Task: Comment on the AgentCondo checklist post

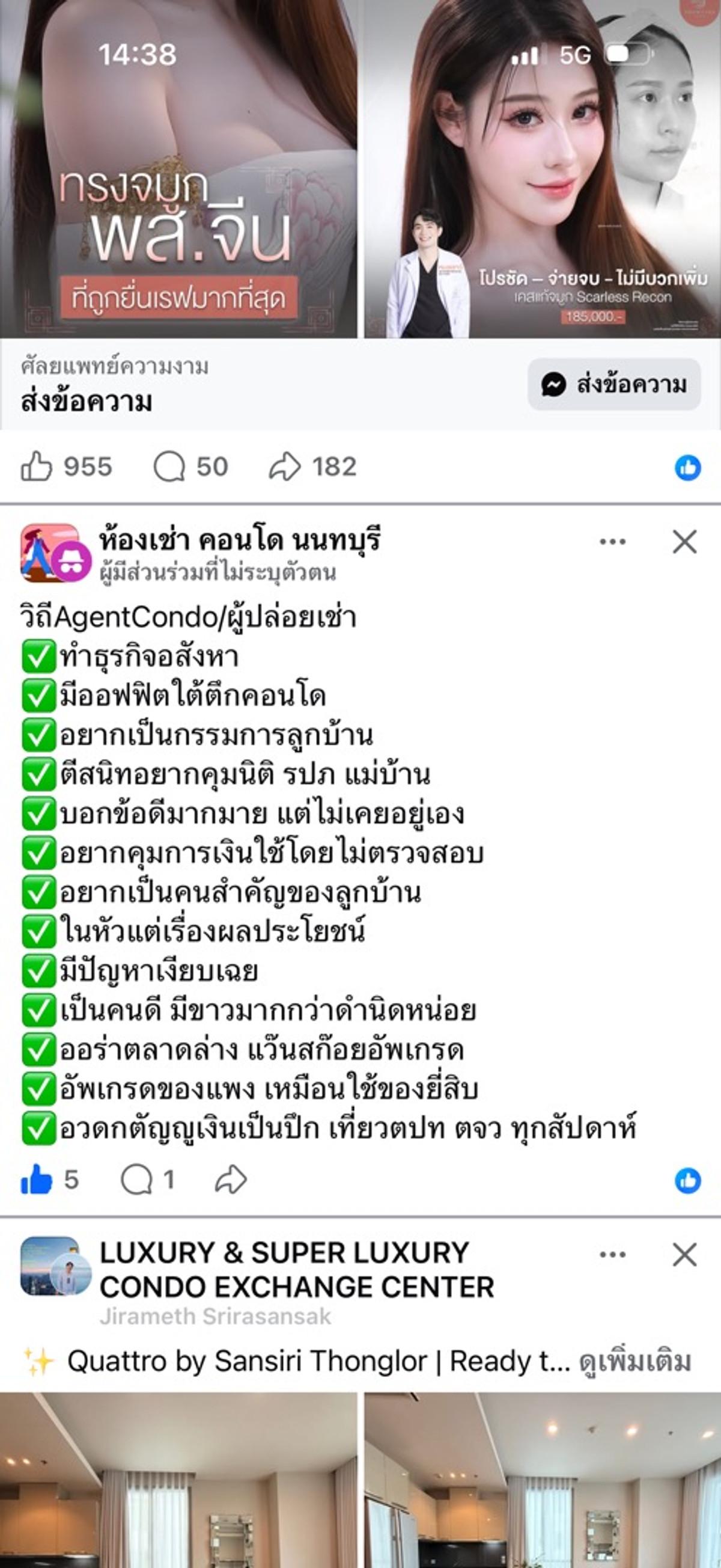Action: point(136,1180)
